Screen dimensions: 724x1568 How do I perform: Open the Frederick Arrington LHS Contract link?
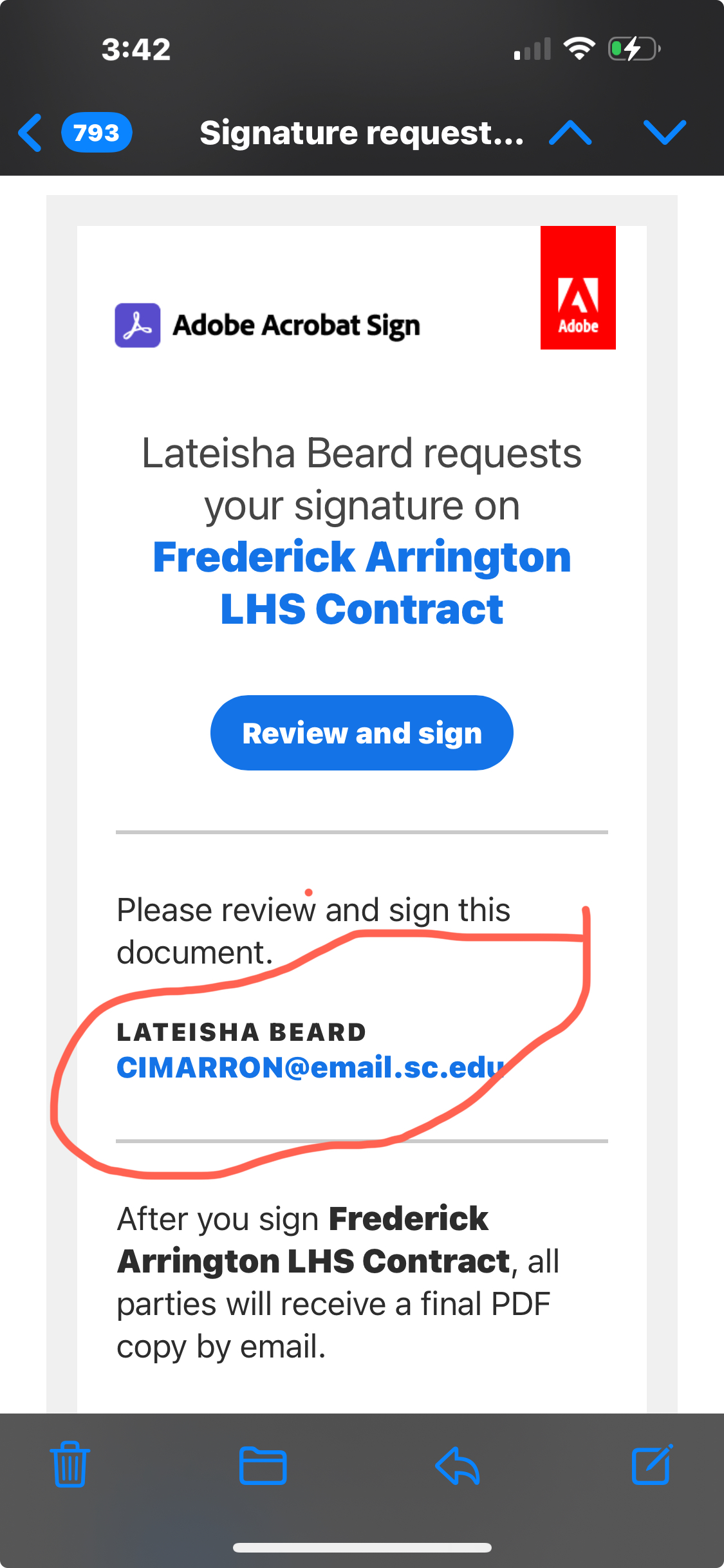pyautogui.click(x=362, y=583)
